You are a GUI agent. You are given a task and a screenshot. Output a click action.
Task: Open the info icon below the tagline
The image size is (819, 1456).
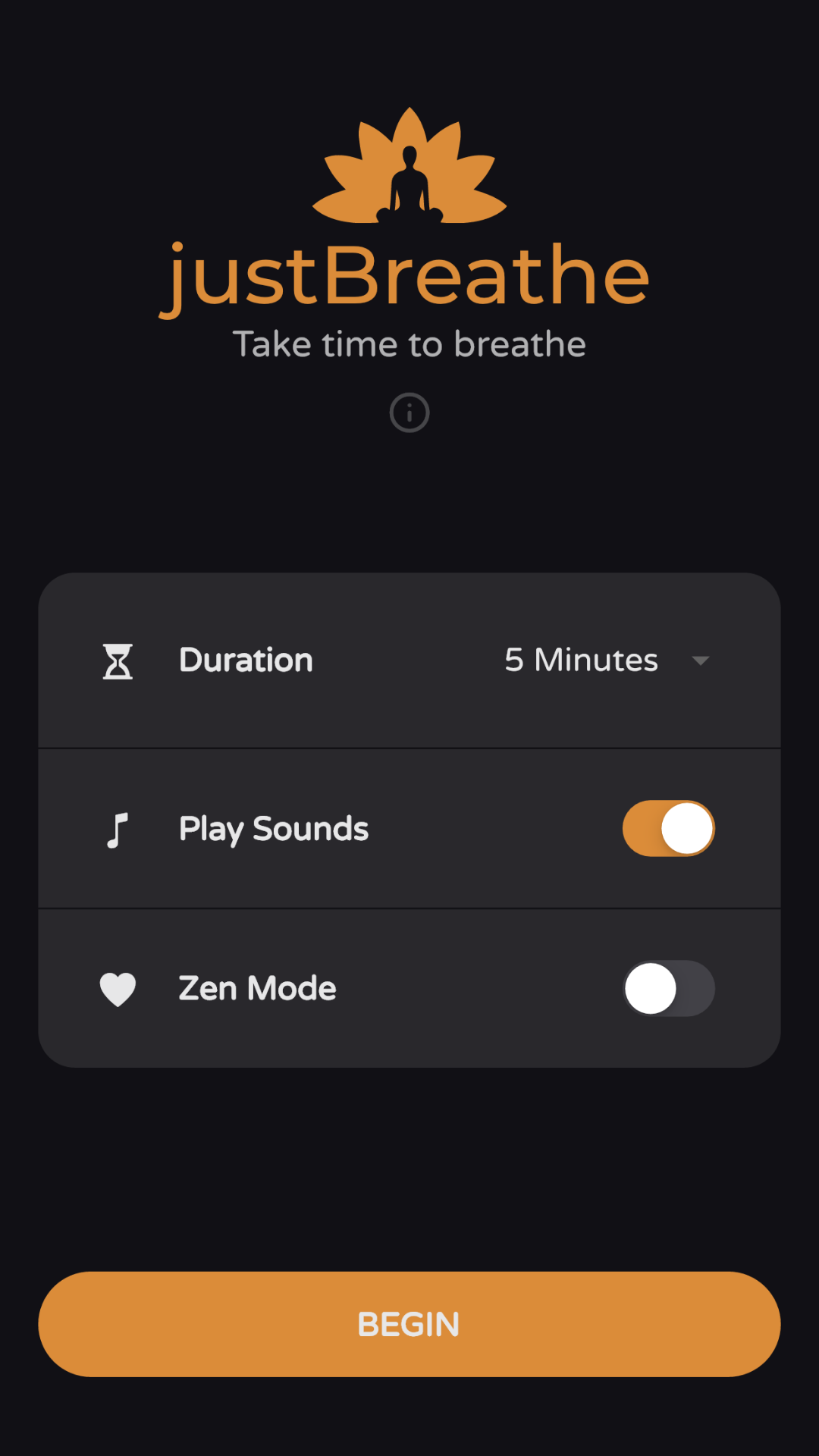409,413
